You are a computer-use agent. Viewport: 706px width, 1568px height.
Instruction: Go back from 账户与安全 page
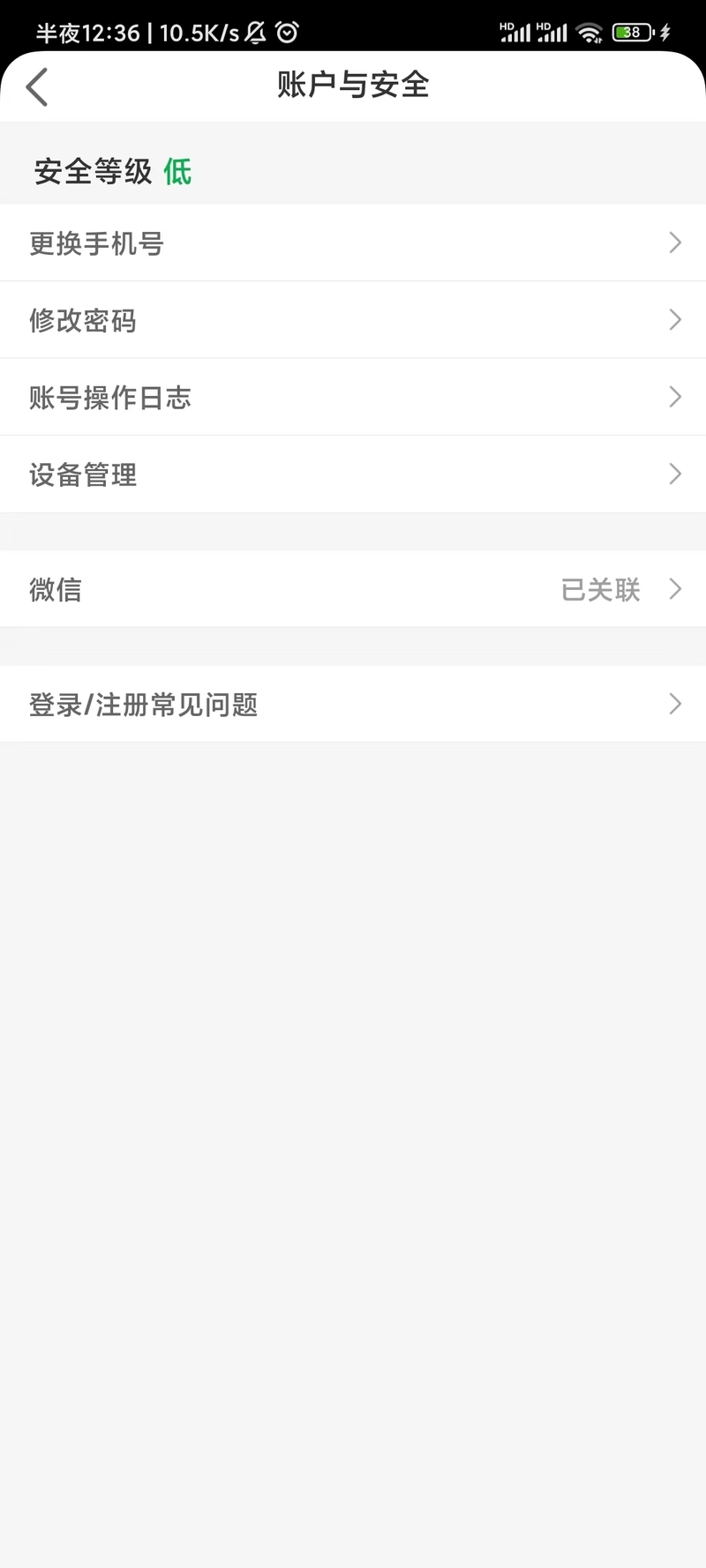point(37,86)
